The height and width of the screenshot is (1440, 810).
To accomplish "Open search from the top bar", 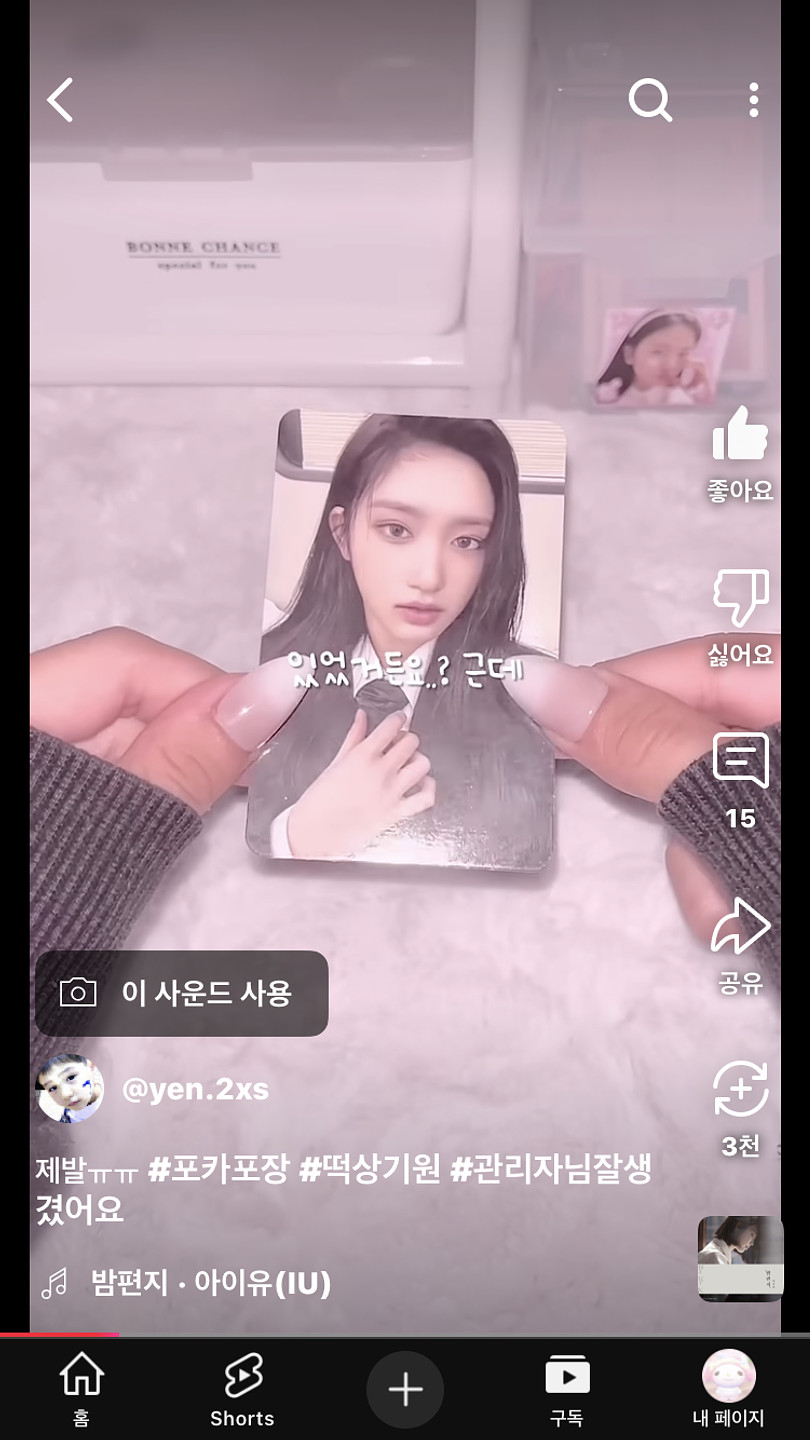I will coord(649,100).
